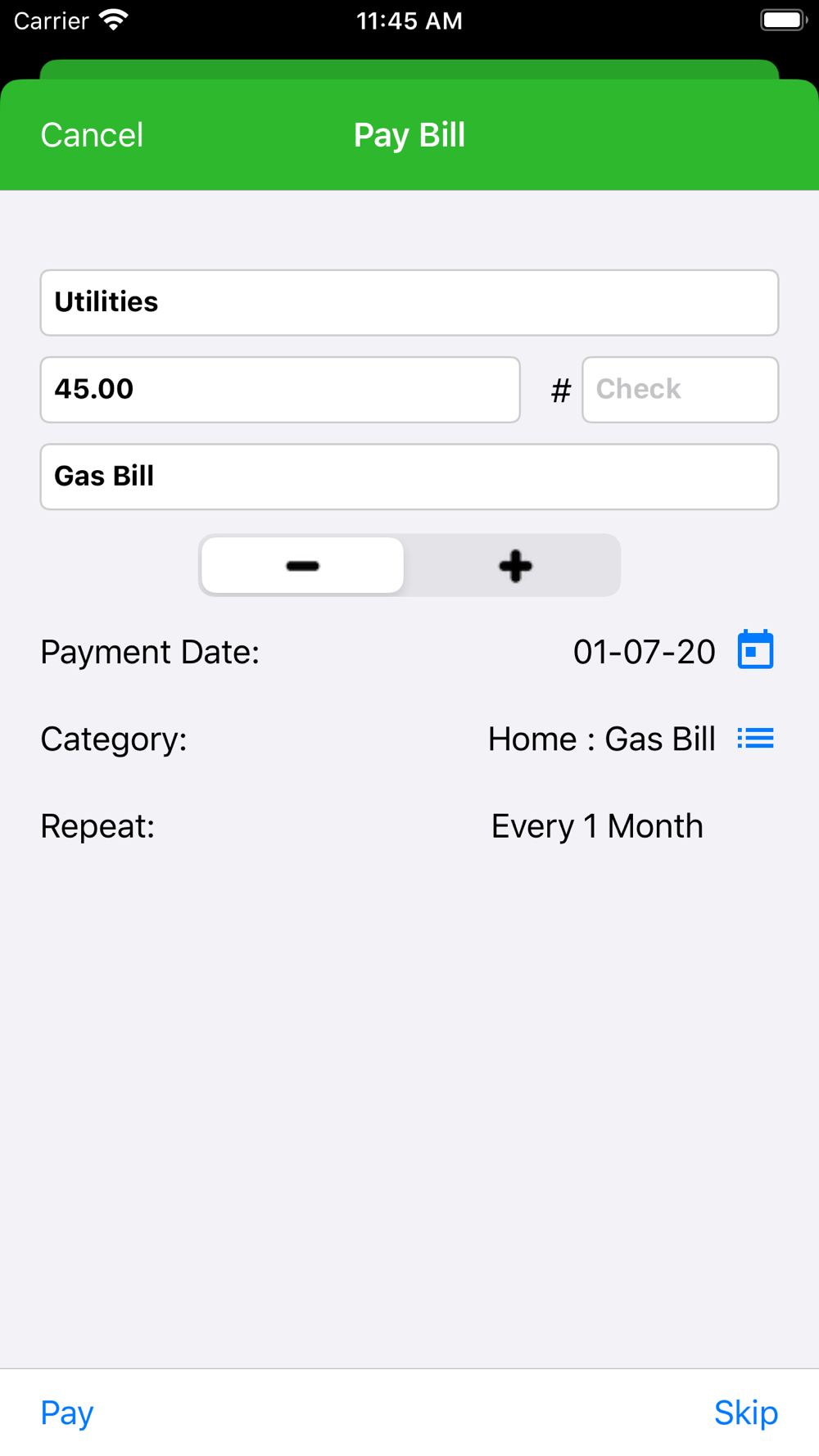Select the minus segment

[x=303, y=565]
